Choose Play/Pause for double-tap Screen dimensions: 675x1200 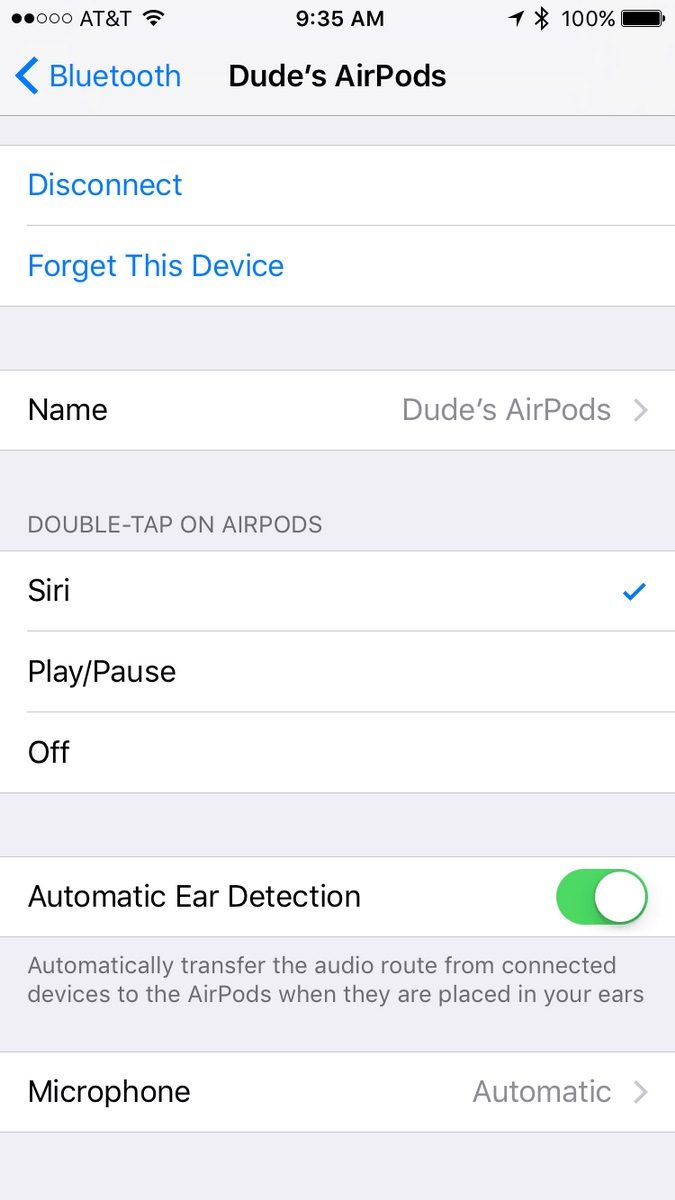pyautogui.click(x=337, y=672)
